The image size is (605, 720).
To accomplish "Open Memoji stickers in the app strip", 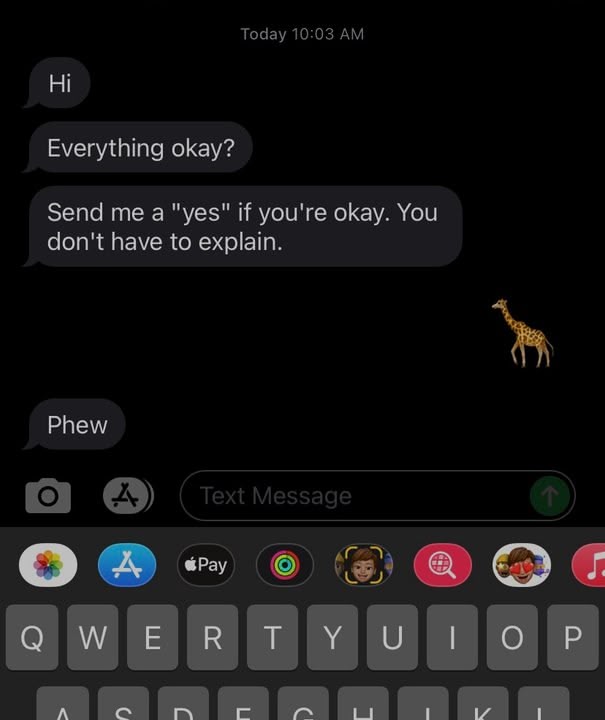I will [x=521, y=565].
